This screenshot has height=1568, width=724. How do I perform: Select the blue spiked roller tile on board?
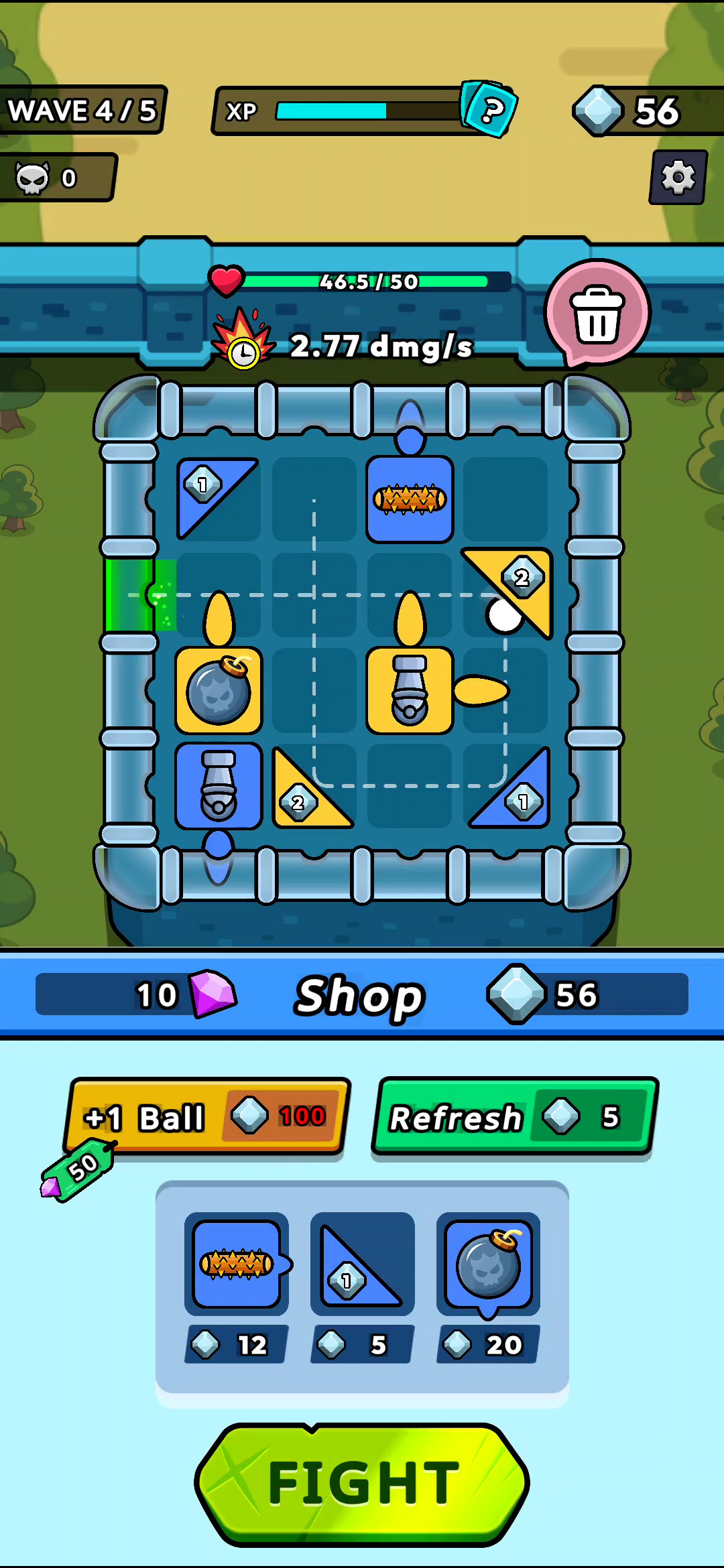tap(410, 499)
